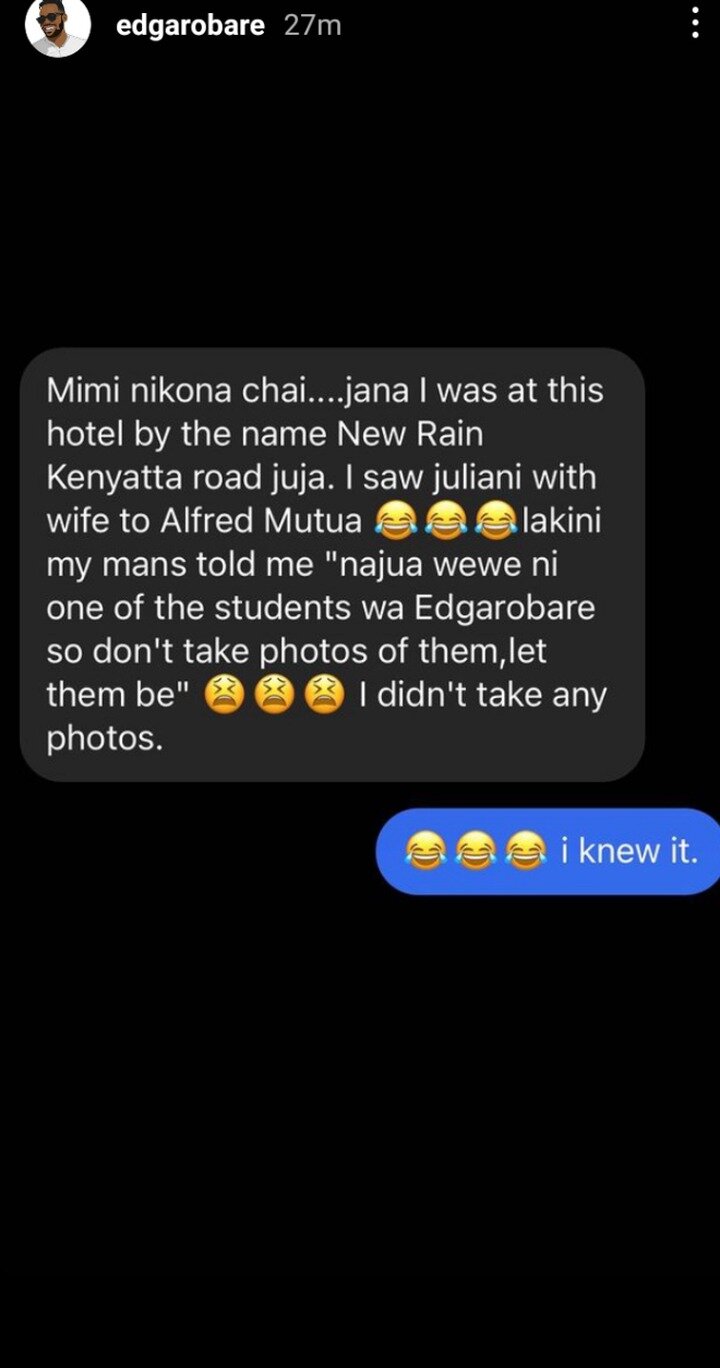Open the story's three-dot overflow menu

(695, 23)
